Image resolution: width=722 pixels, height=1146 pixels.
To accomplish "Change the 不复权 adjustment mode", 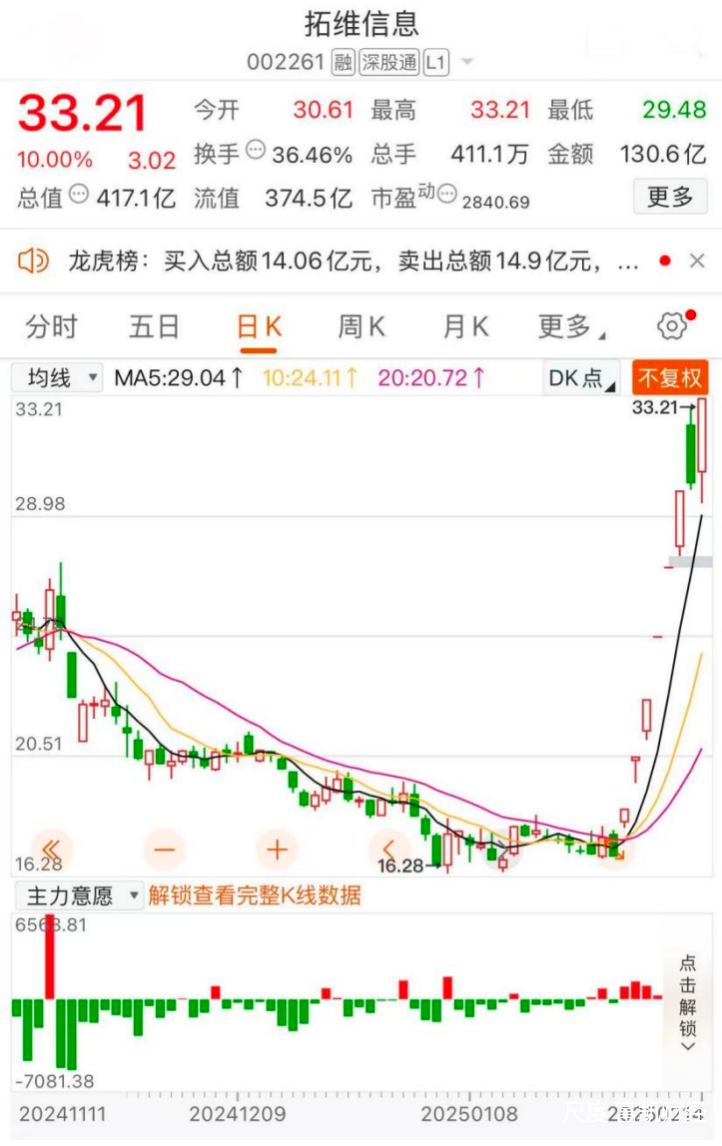I will [x=671, y=378].
